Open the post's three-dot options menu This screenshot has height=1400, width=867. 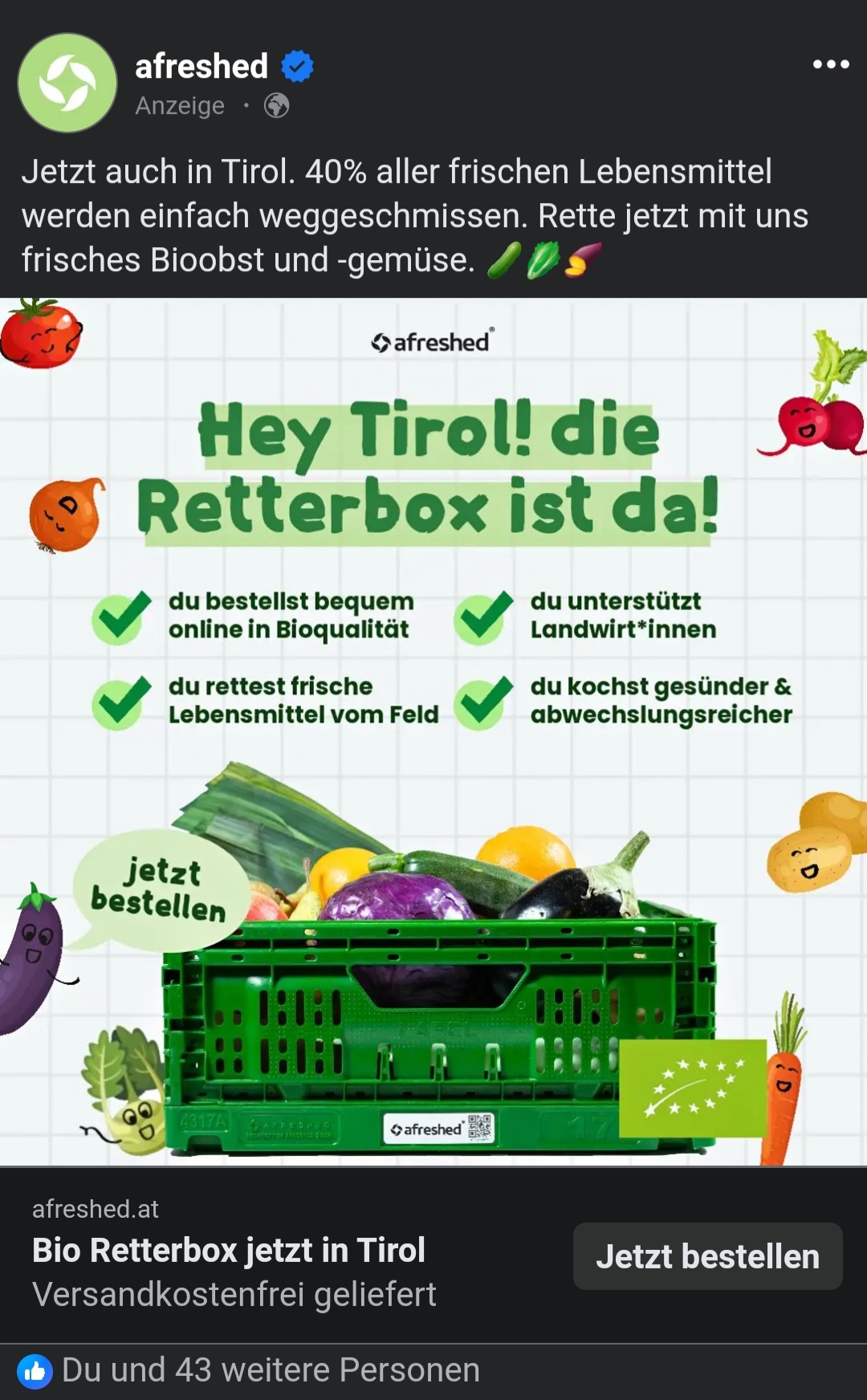(x=830, y=64)
